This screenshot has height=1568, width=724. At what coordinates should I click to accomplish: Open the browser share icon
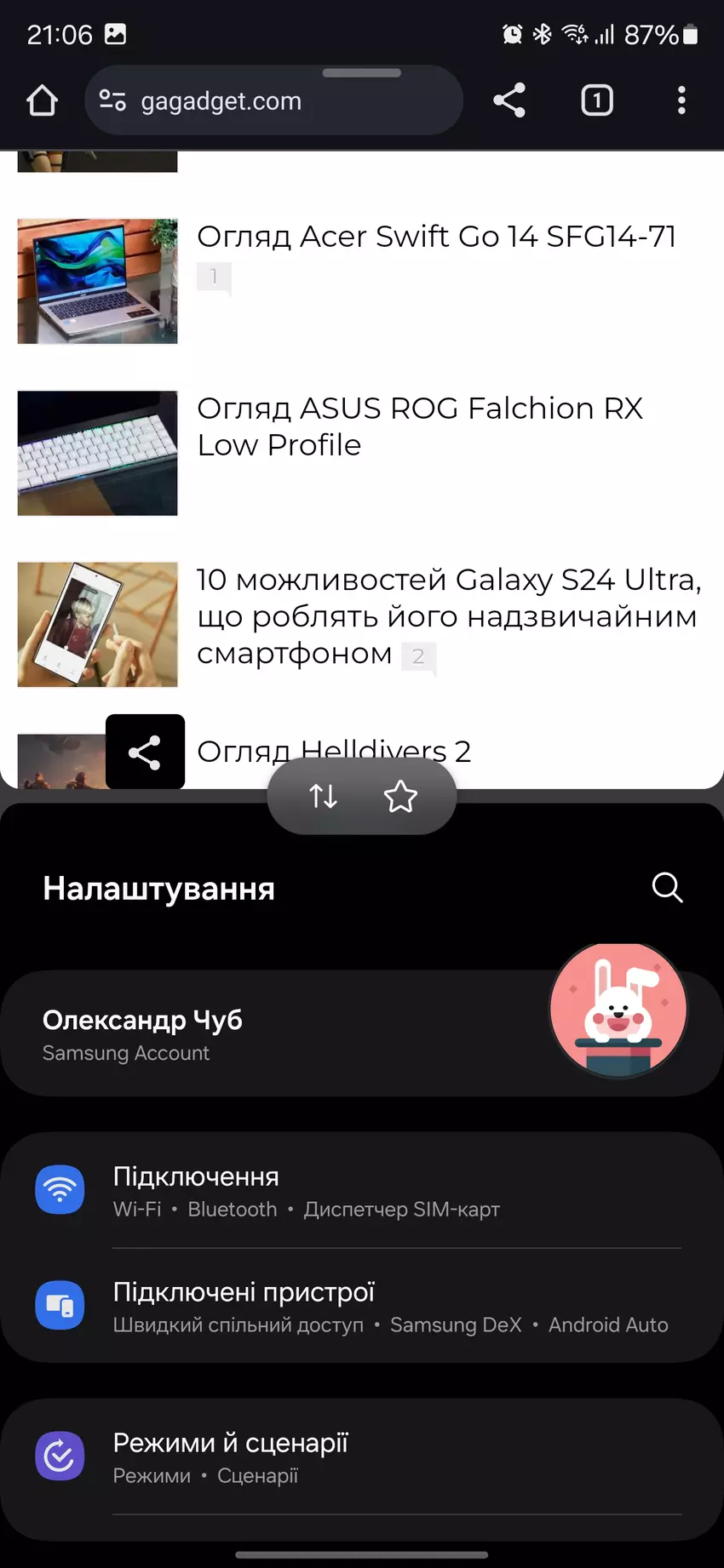pos(509,100)
